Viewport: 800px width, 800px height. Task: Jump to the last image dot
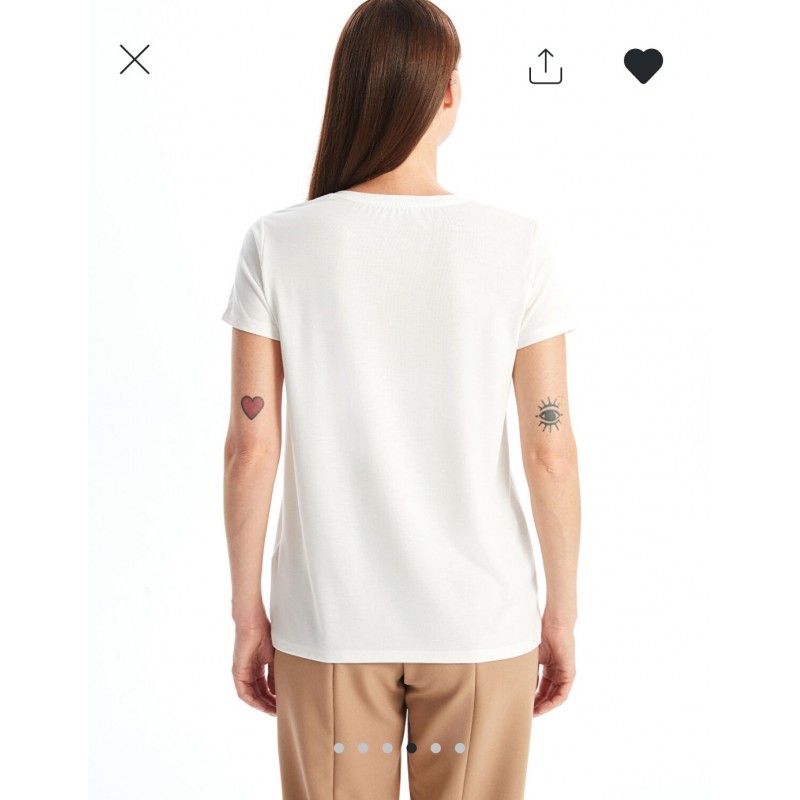(460, 748)
